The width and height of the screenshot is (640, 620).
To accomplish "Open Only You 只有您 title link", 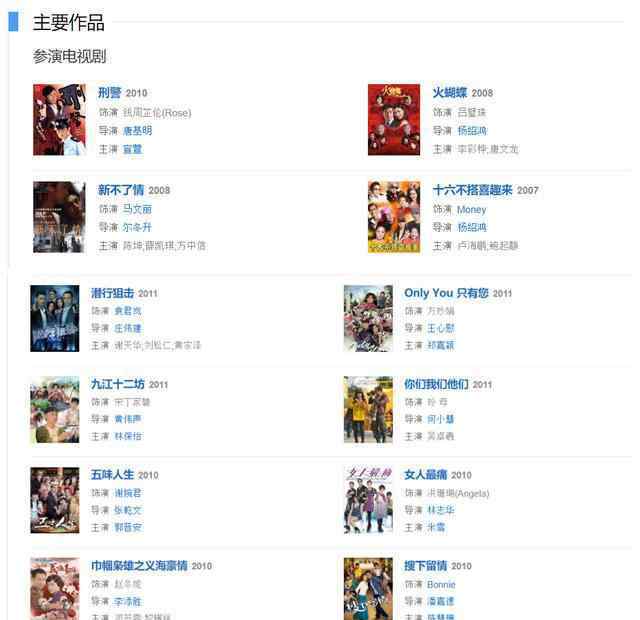I will point(446,293).
